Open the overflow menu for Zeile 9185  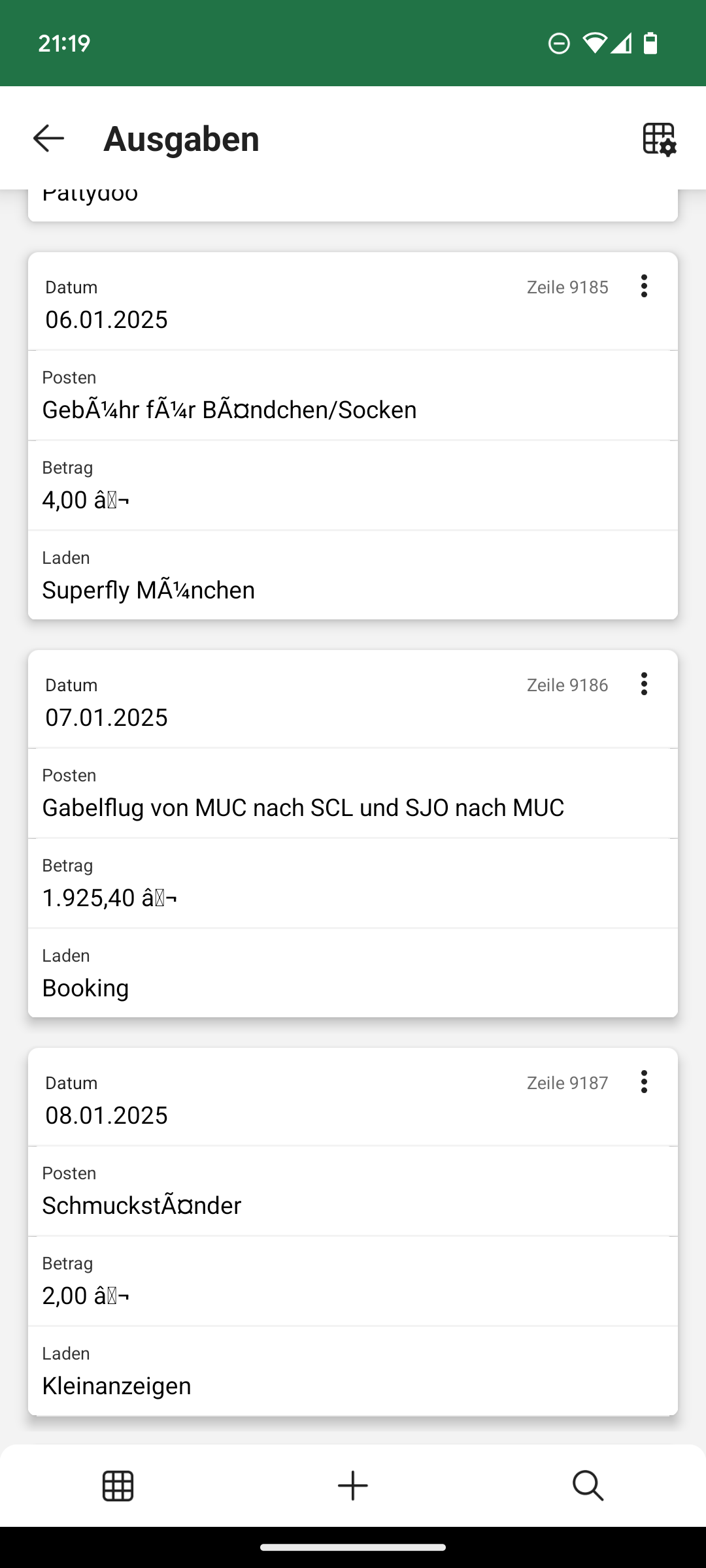pos(644,286)
